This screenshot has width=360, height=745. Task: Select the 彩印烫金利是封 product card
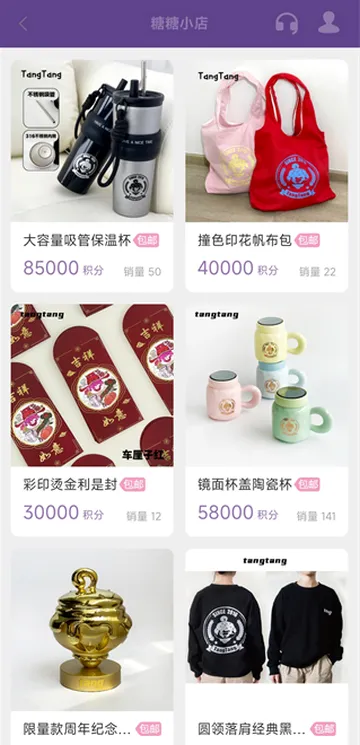coord(92,420)
